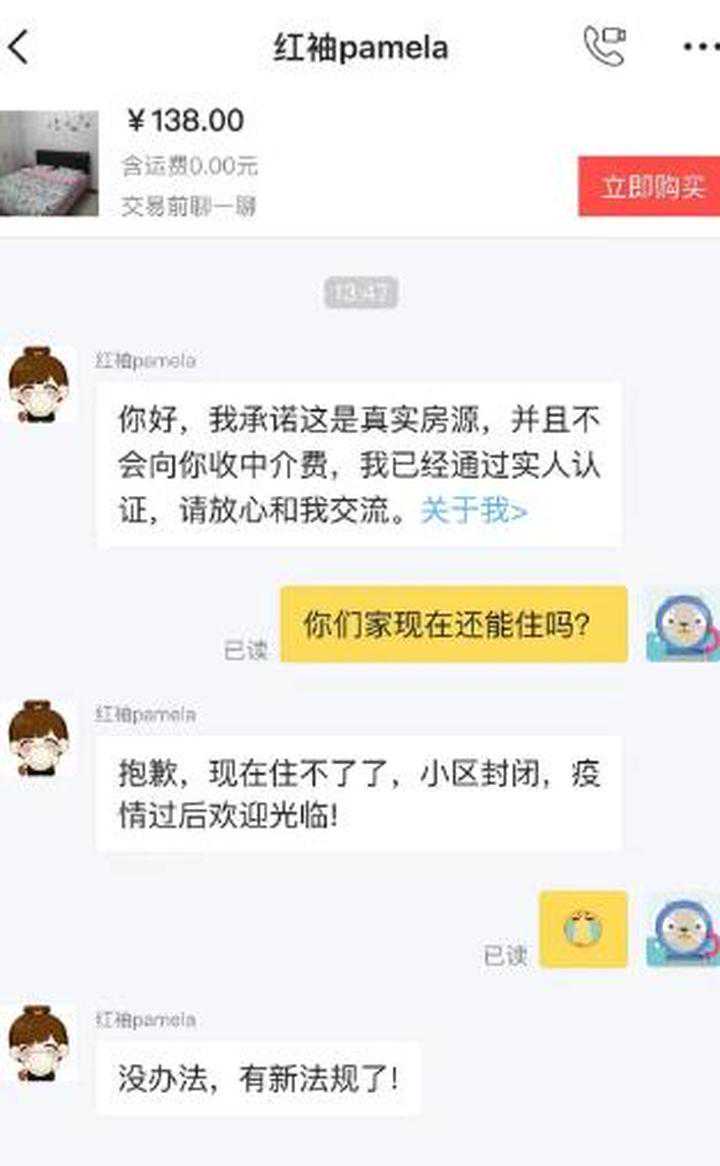Tap the 立即购买 buy now button
This screenshot has height=1166, width=720.
point(650,187)
